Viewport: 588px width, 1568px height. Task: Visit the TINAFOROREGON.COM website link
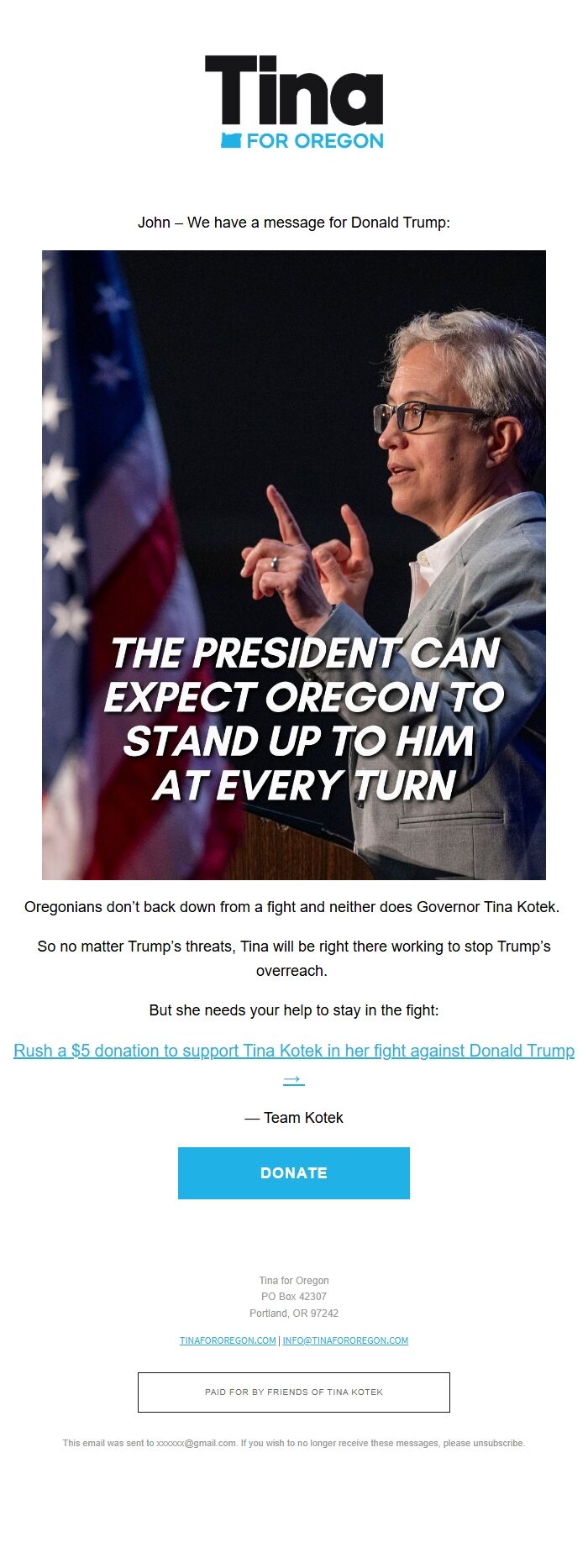point(228,1340)
